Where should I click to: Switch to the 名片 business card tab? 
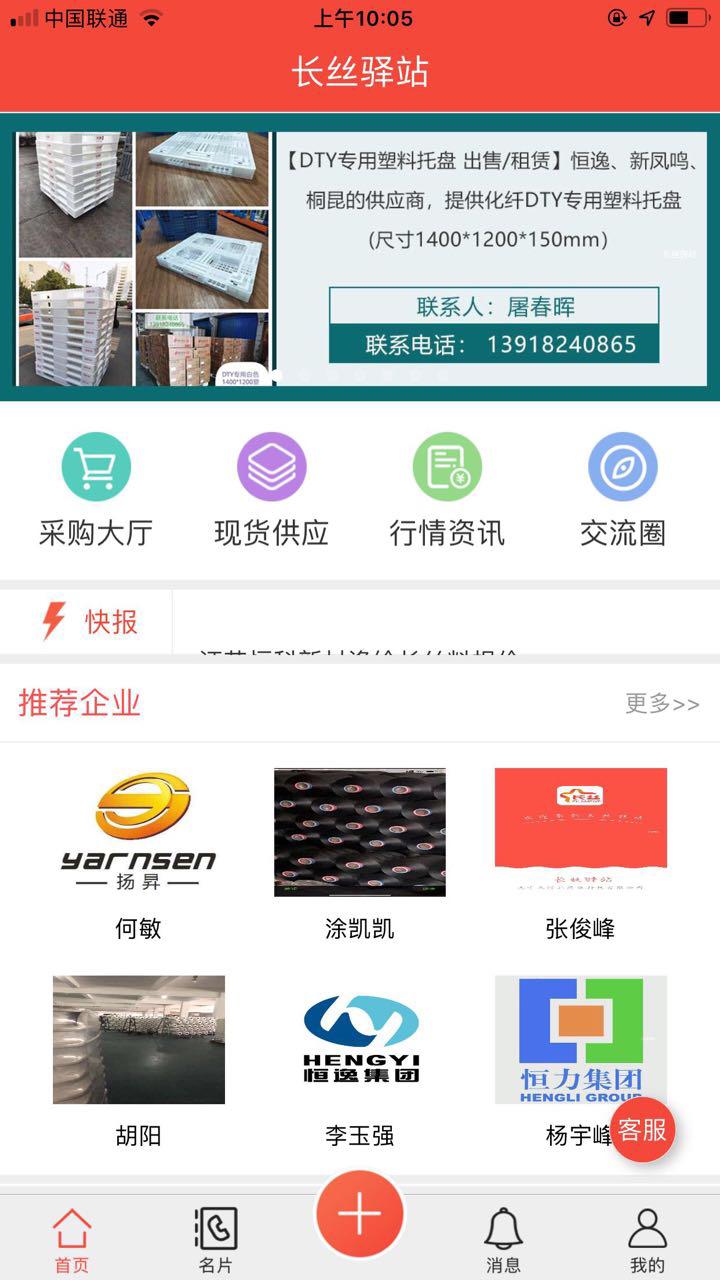pyautogui.click(x=215, y=1240)
